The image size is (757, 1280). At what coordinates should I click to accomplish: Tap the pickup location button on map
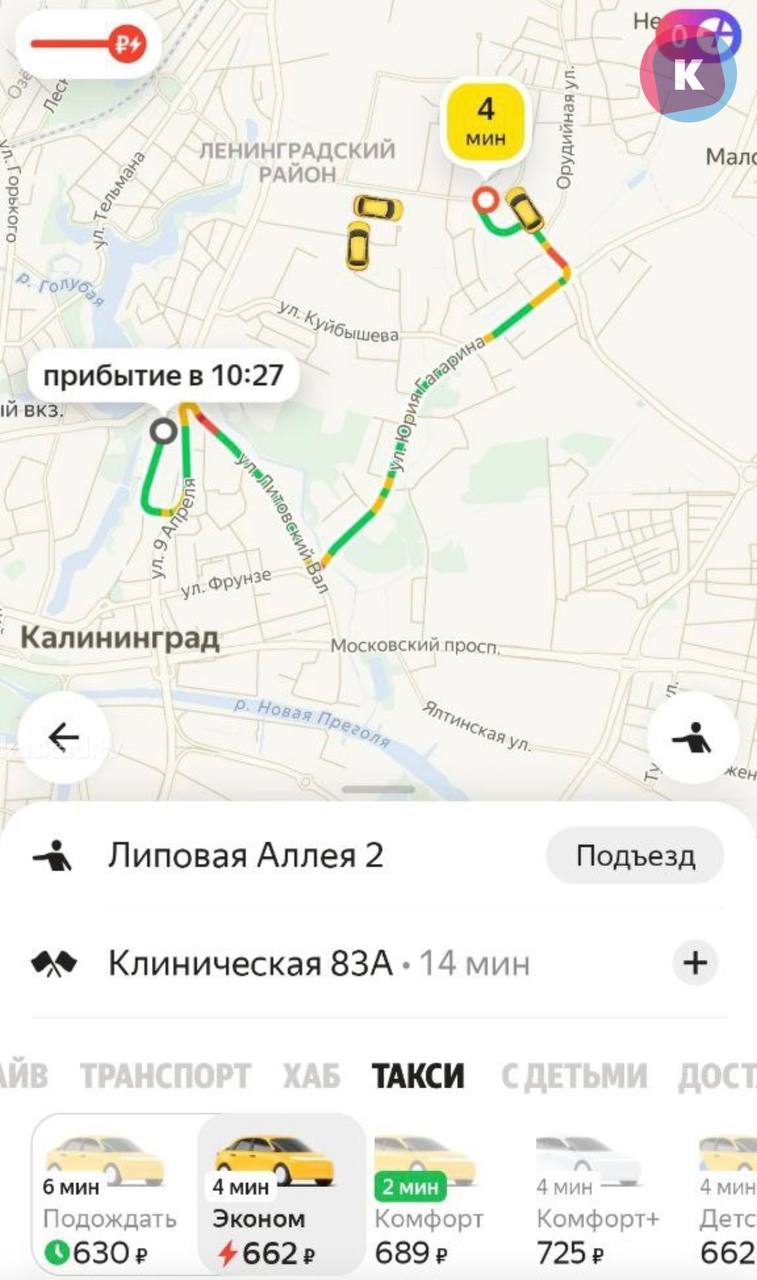point(693,738)
